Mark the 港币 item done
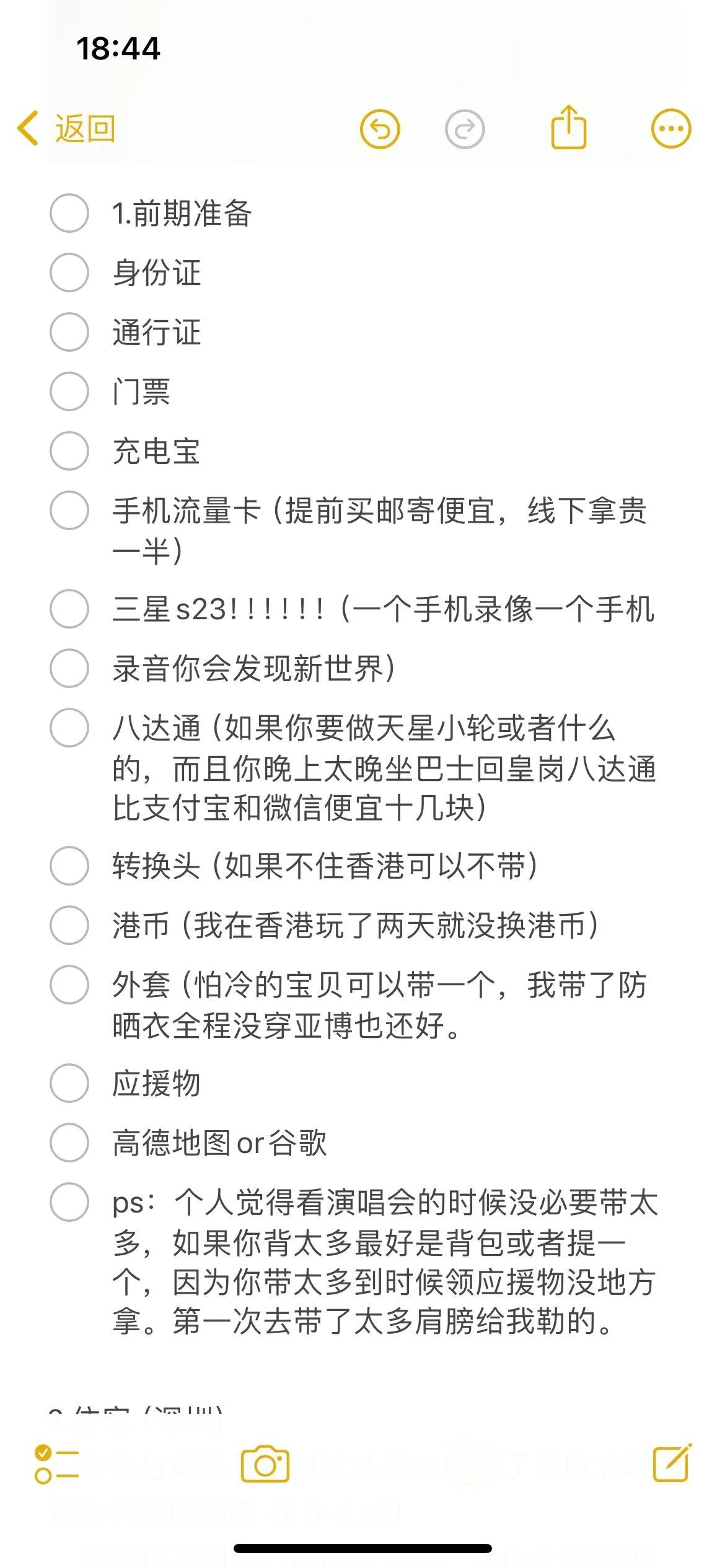The image size is (725, 1568). click(69, 925)
